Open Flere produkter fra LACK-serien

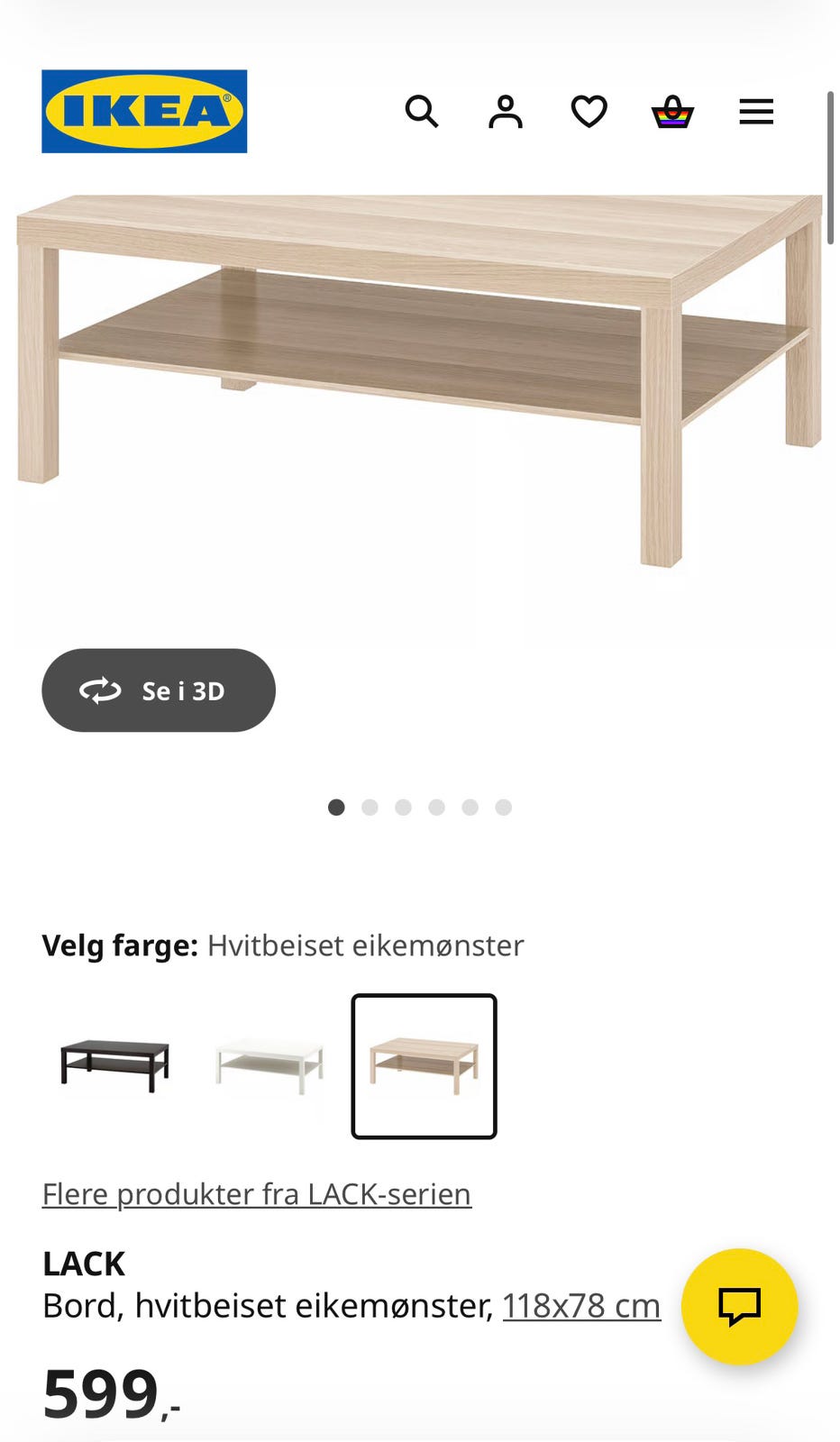pos(256,1193)
